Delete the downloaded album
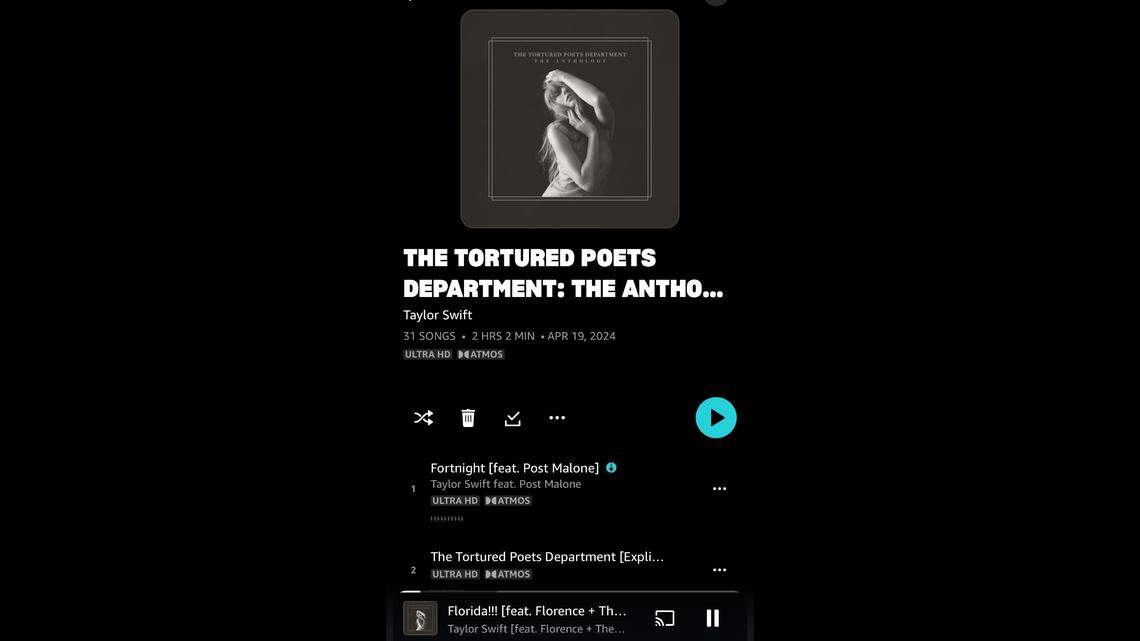Screen dimensions: 1140x641 [468, 418]
